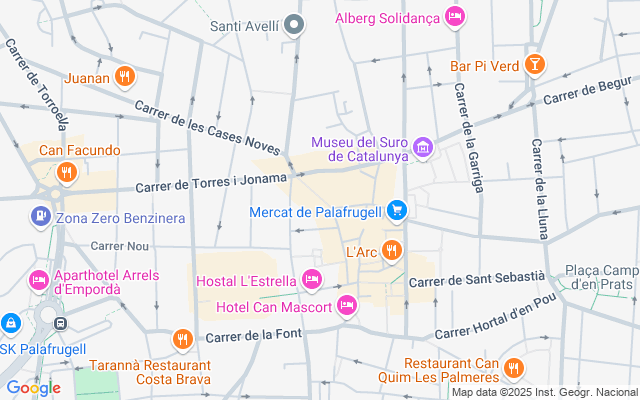Select the Museu del Suro de Catalunya marker

click(423, 149)
